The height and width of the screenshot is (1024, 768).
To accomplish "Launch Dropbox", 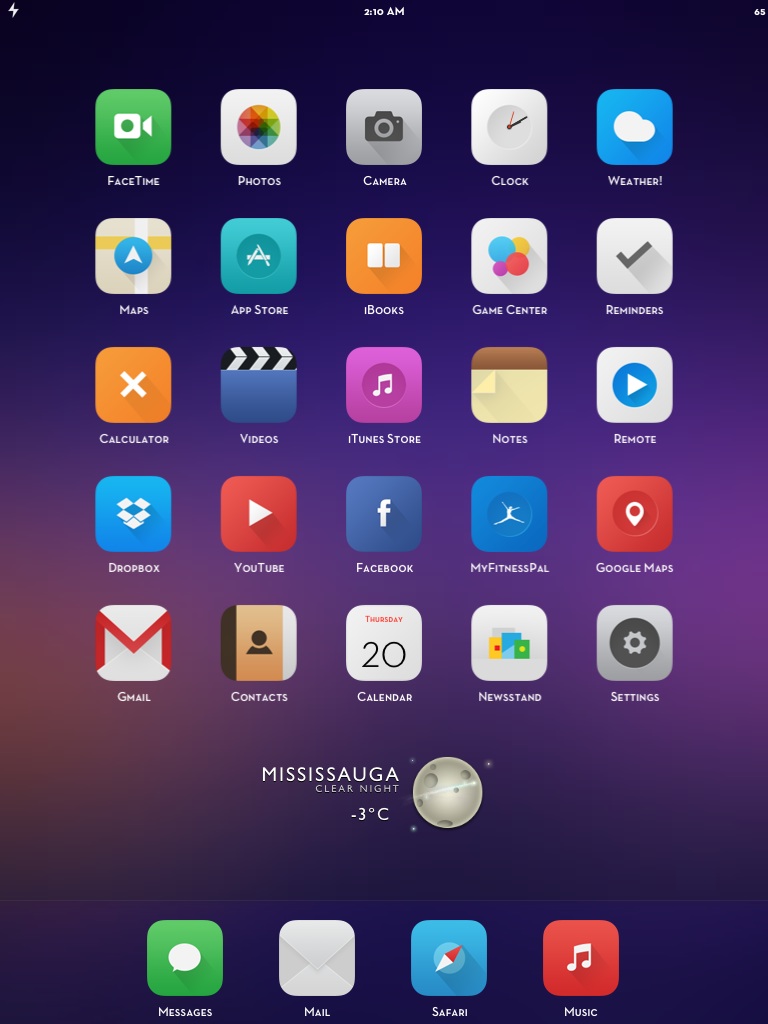I will click(x=133, y=514).
